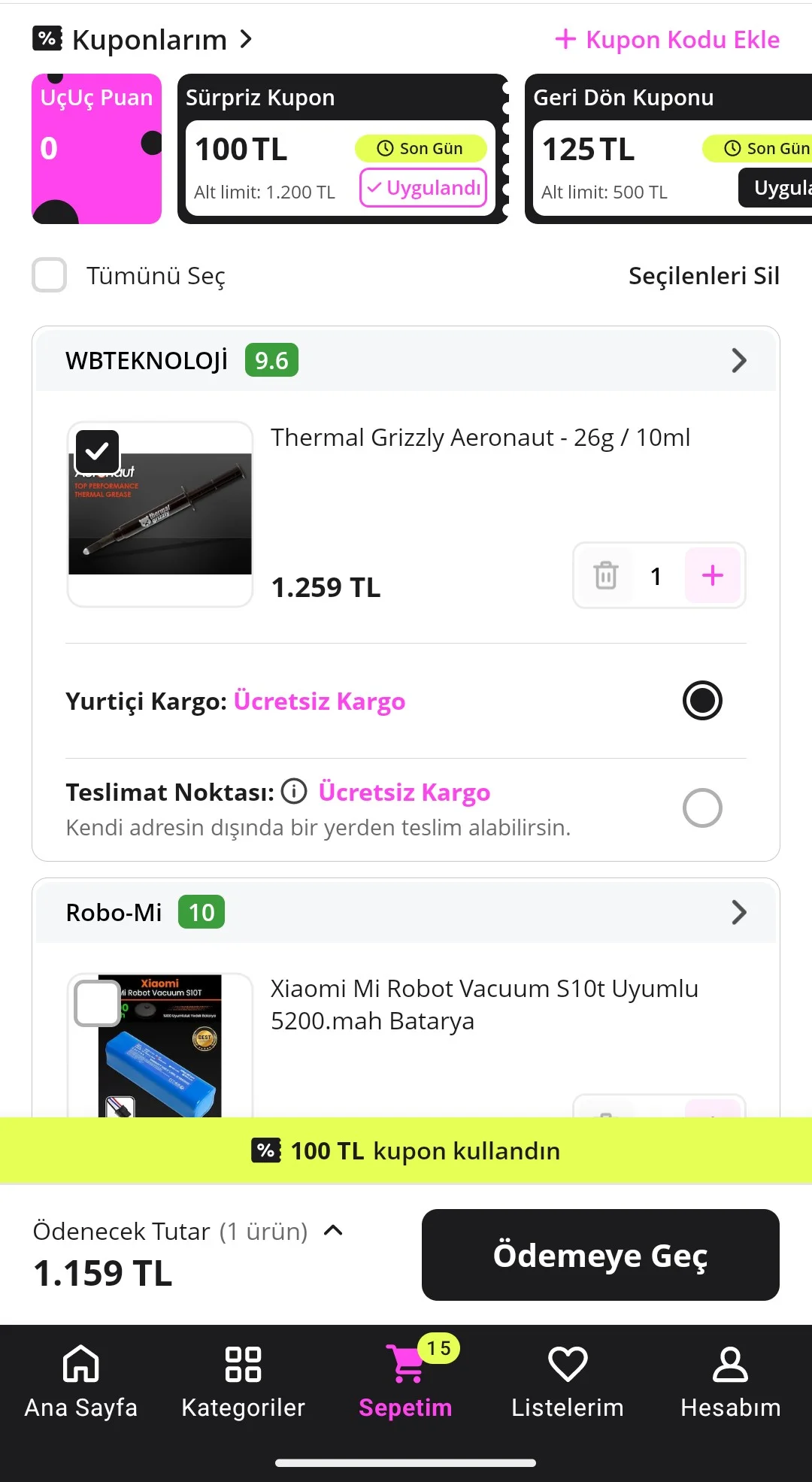Delete Thermal Grizzly Aeronaut from cart
The width and height of the screenshot is (812, 1482).
605,576
